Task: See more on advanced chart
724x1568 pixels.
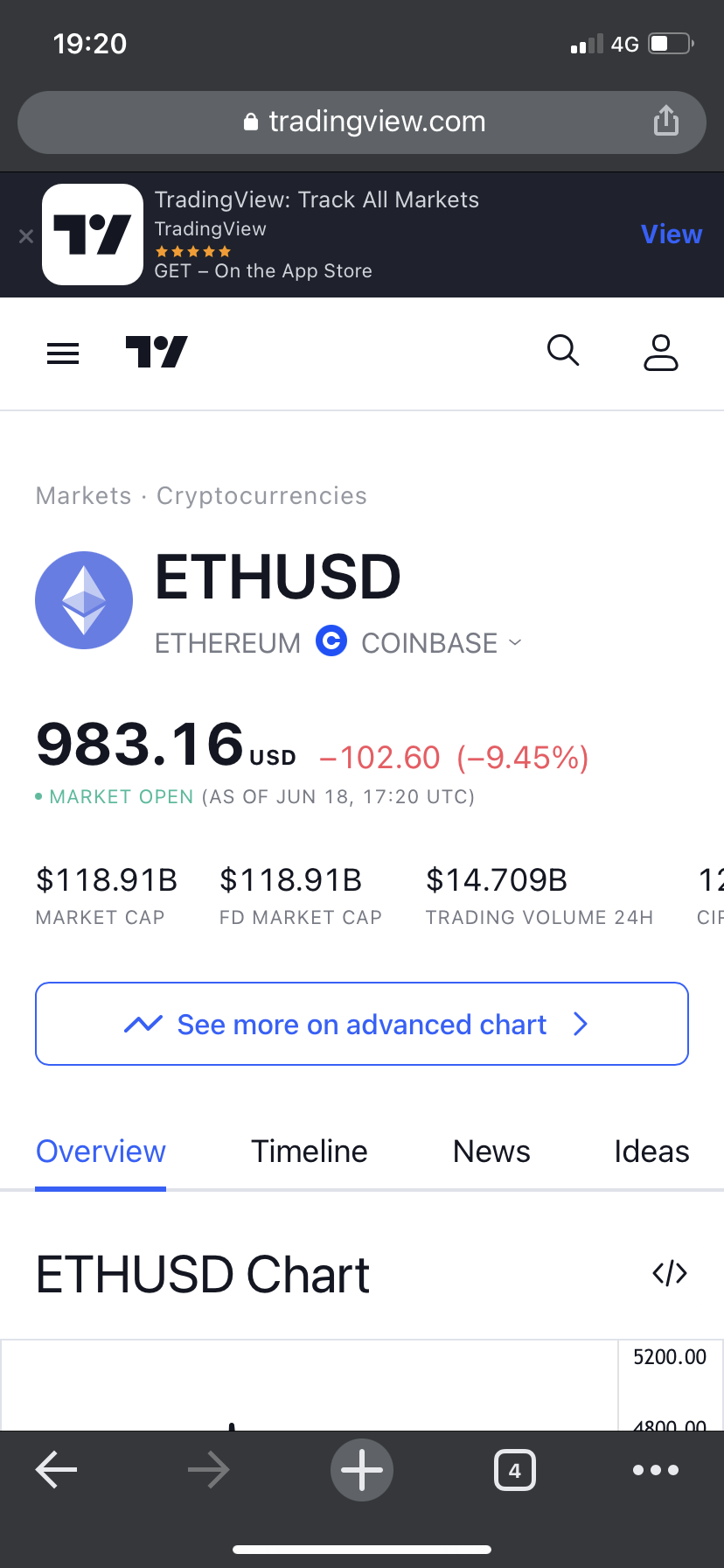Action: click(362, 1024)
